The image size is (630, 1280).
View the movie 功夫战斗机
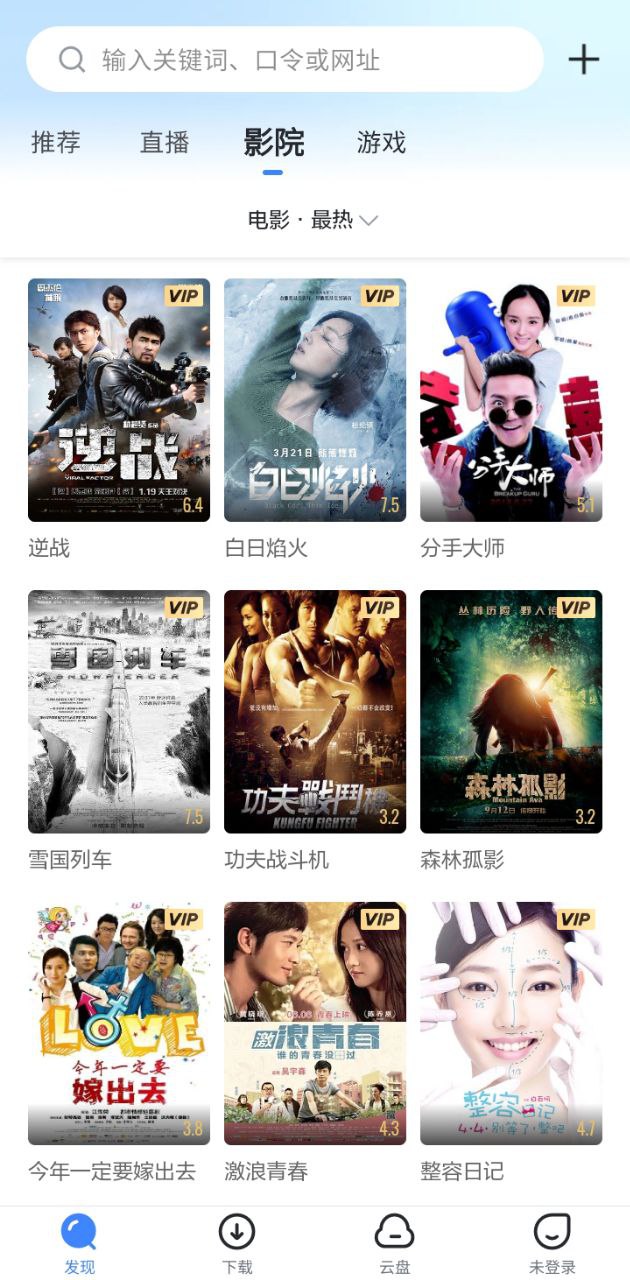[315, 712]
